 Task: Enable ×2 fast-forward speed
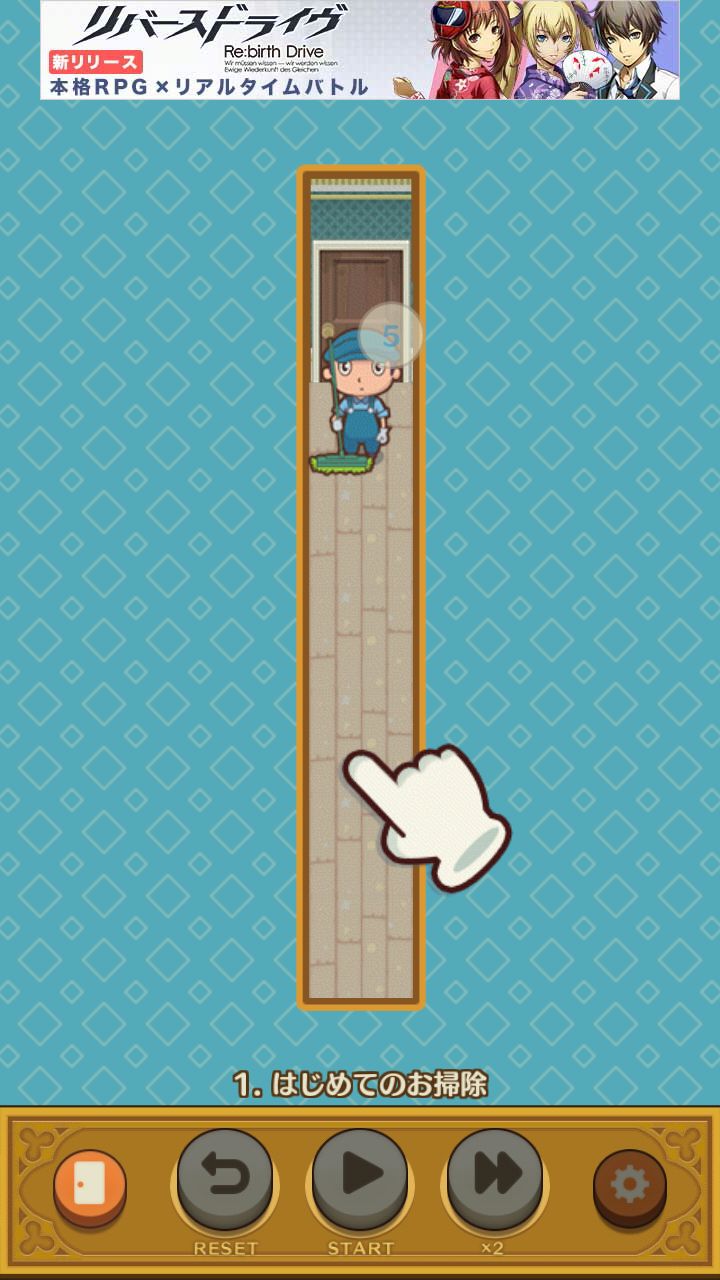(x=494, y=1178)
